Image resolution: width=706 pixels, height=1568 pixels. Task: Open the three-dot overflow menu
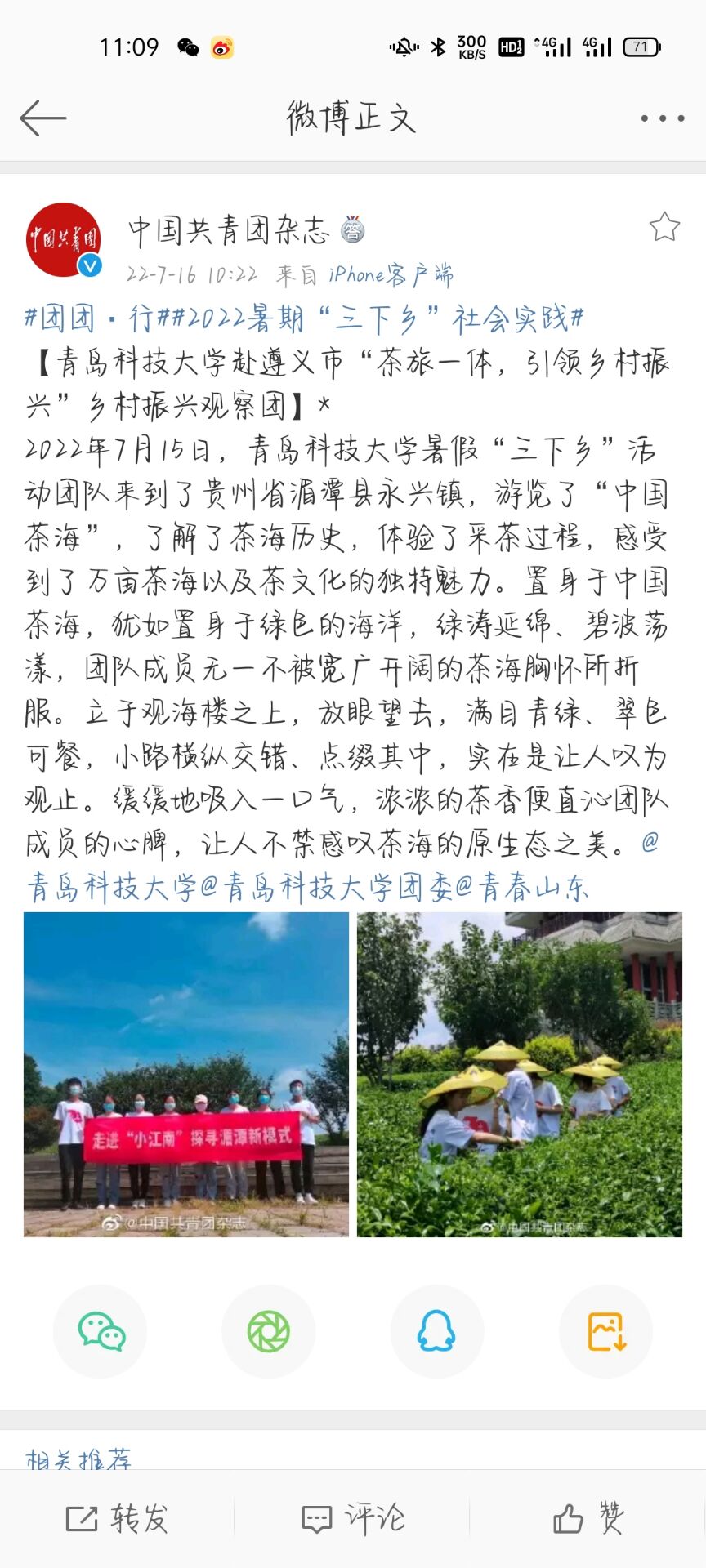[x=662, y=118]
